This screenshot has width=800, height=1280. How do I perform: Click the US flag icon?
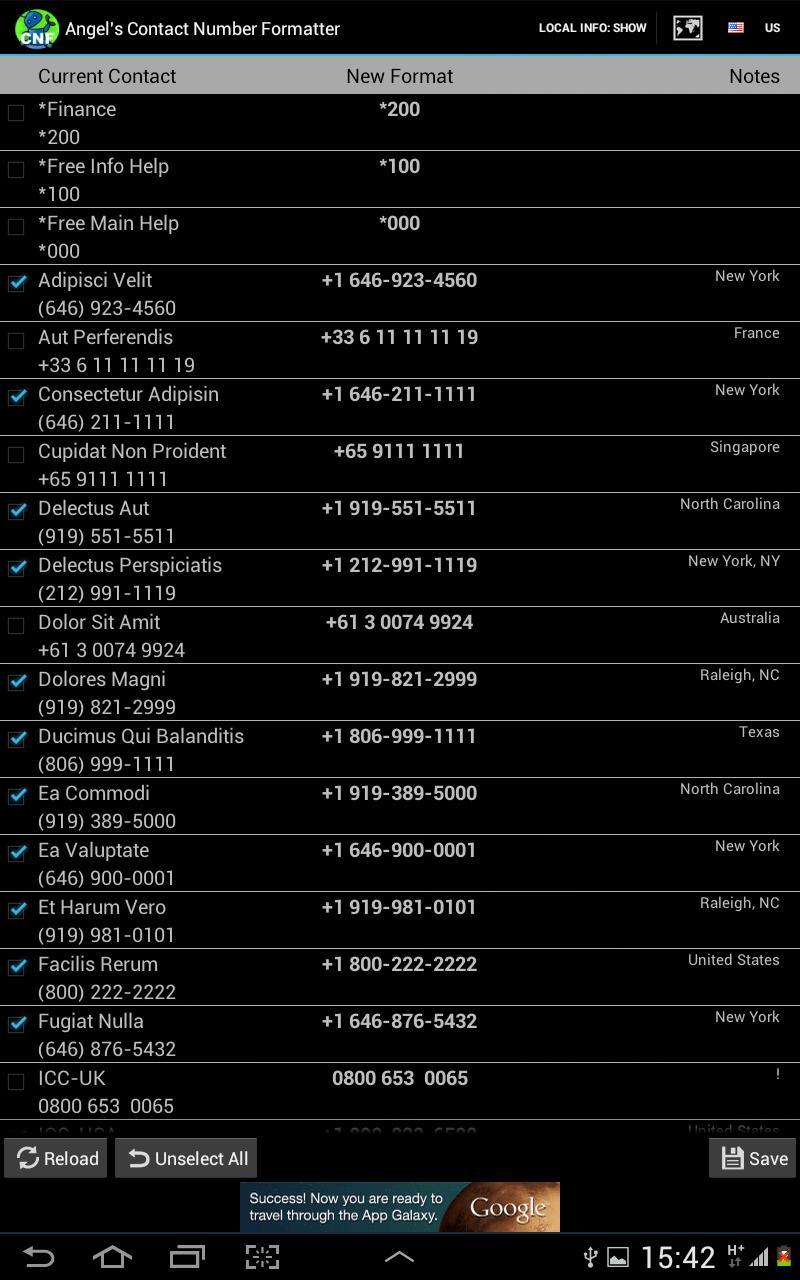[x=737, y=27]
